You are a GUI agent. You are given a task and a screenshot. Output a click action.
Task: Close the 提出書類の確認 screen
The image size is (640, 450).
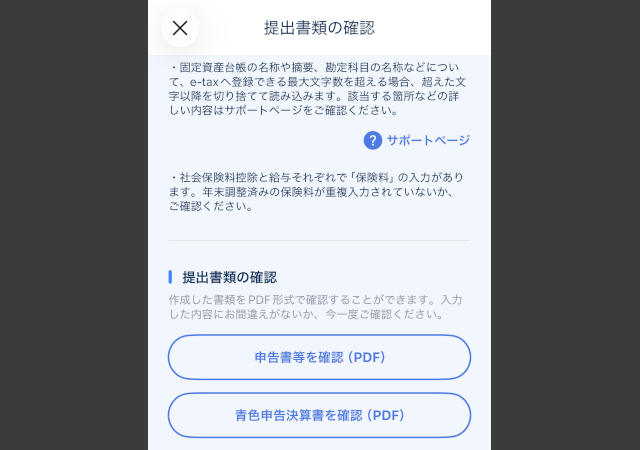click(180, 28)
